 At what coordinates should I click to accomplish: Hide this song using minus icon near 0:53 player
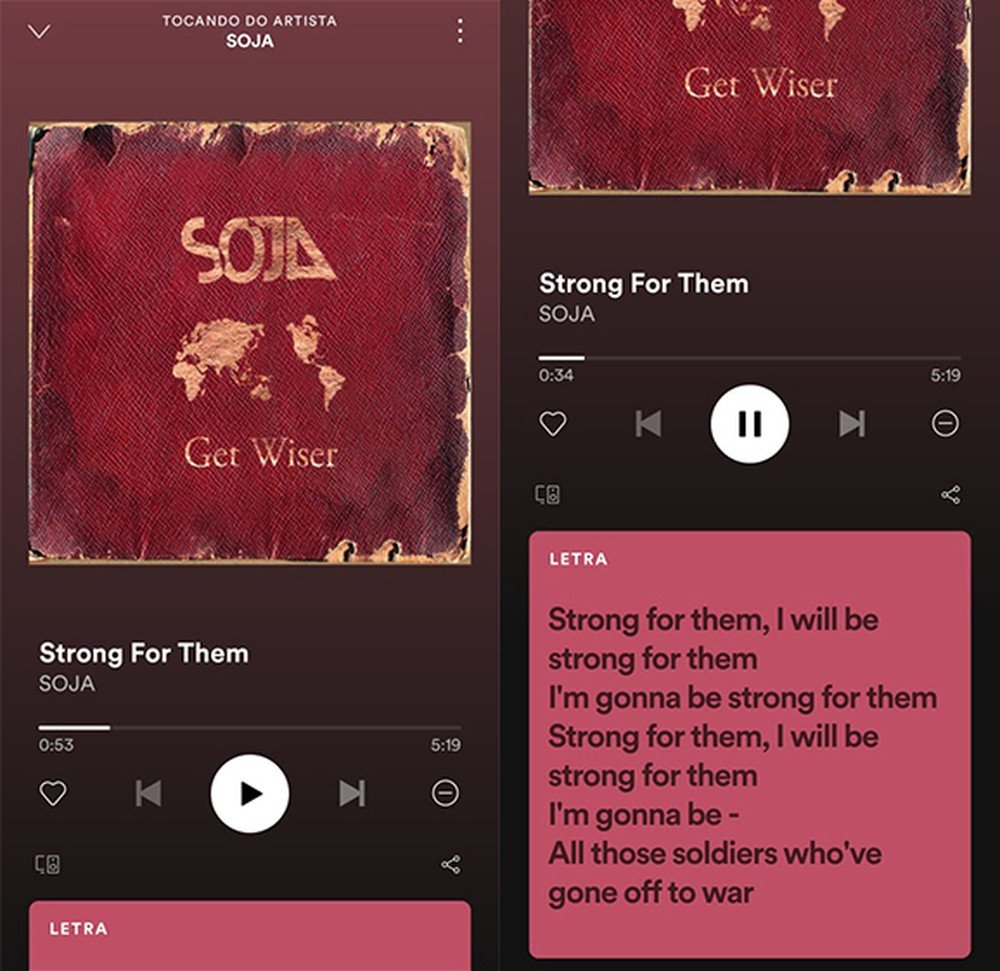pos(445,794)
